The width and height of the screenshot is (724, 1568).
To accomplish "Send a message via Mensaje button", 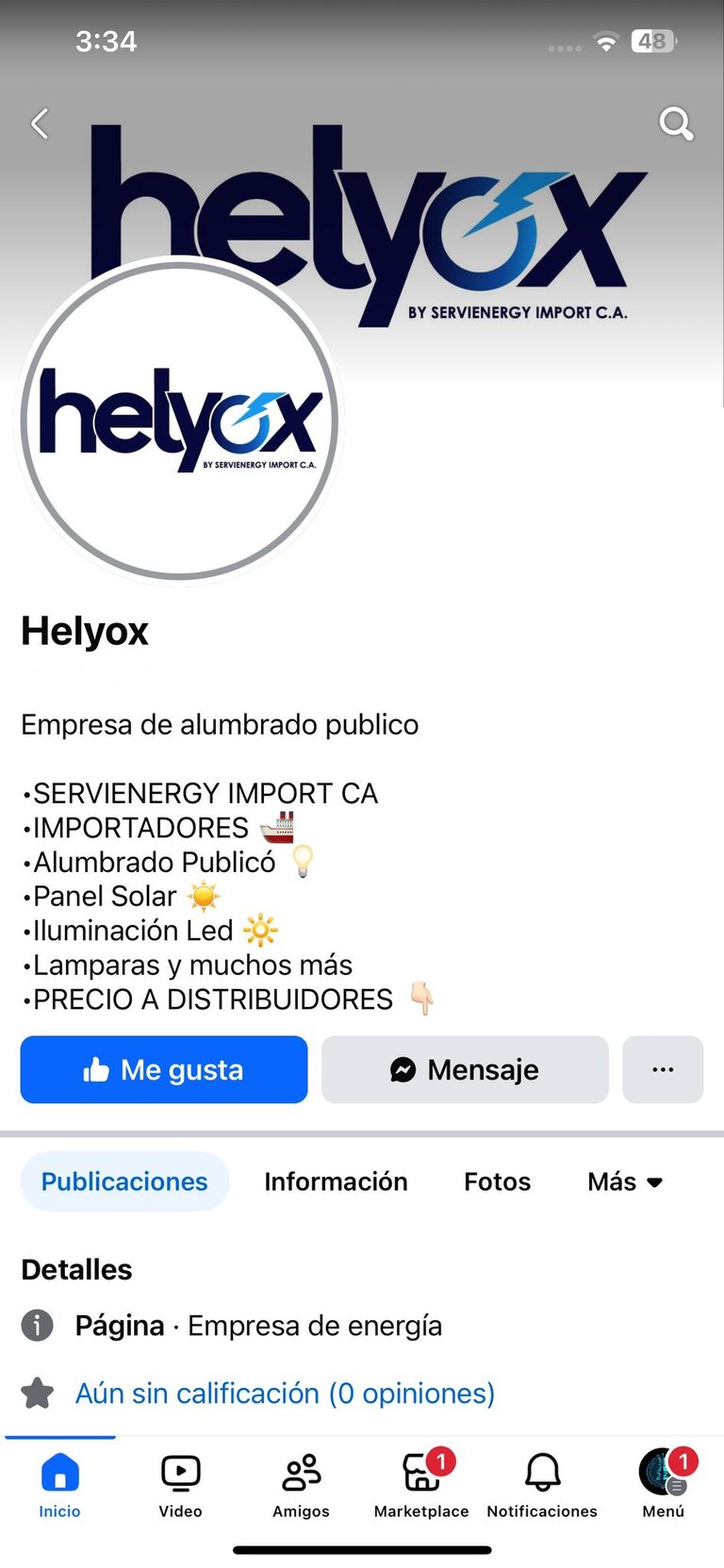I will click(x=465, y=1069).
